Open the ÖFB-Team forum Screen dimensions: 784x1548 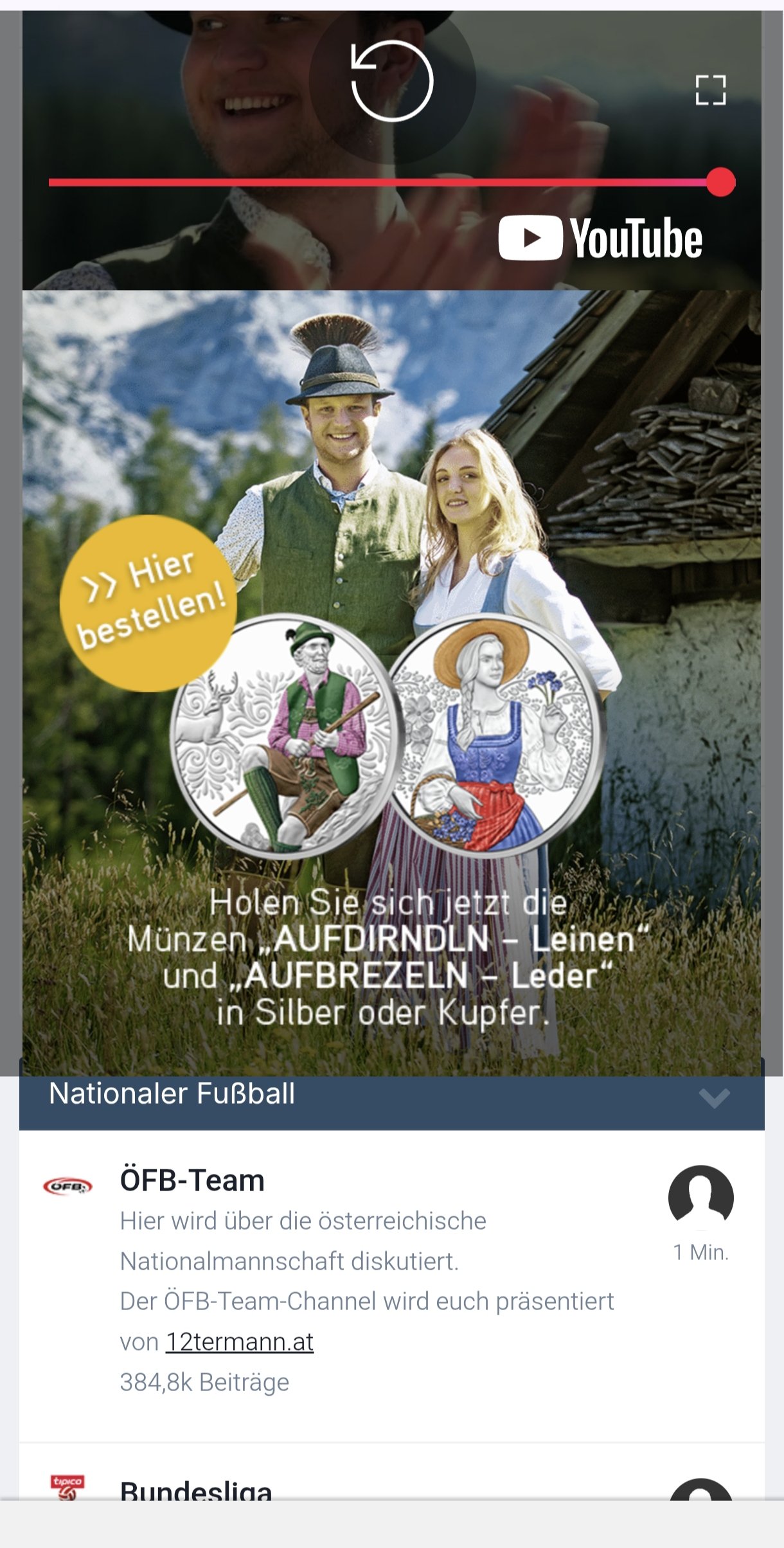tap(192, 1180)
